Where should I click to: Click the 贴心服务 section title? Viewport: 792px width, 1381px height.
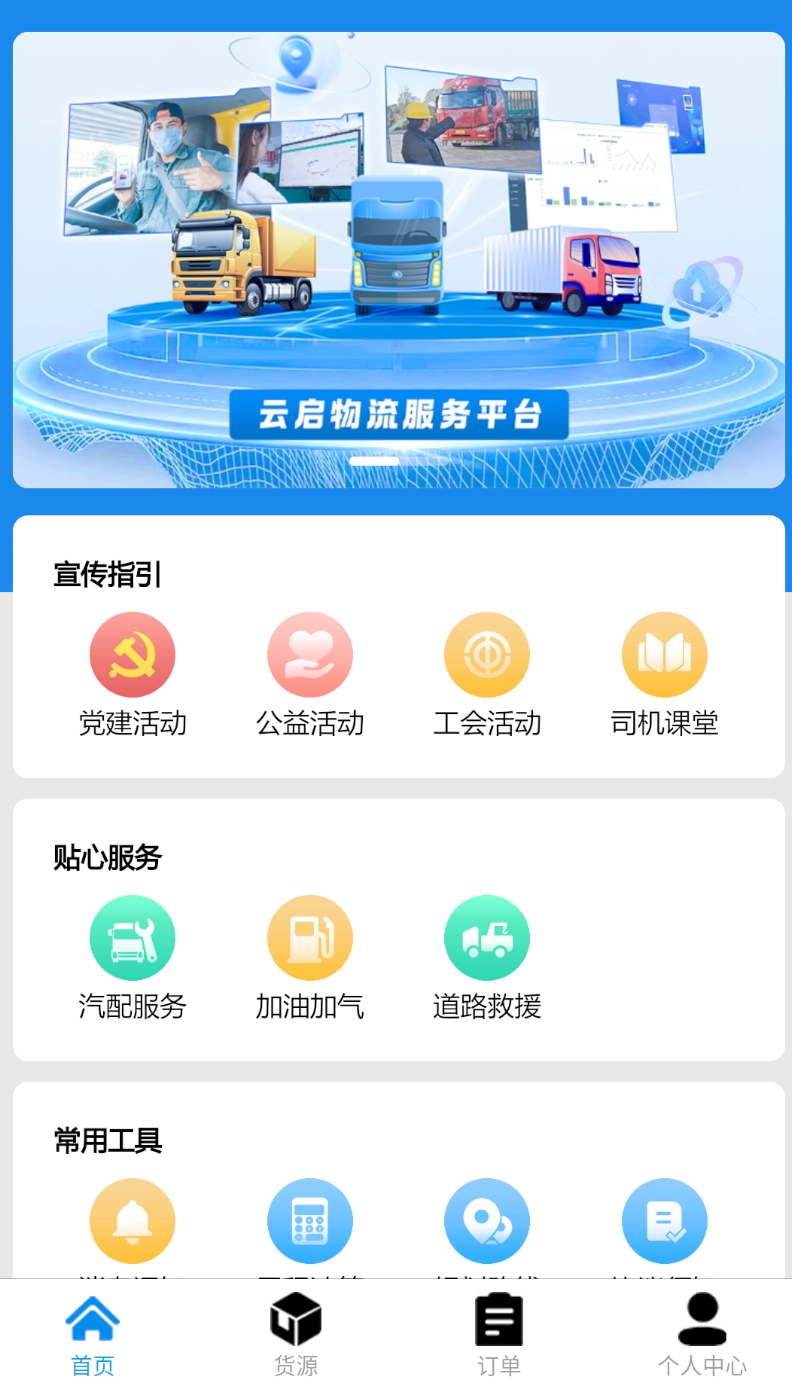(x=106, y=859)
